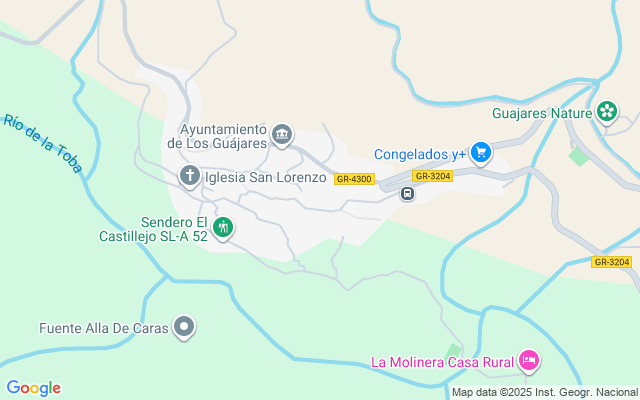Open the Iglesia San Lorenzo church pin
Viewport: 640px width, 400px height.
[189, 177]
